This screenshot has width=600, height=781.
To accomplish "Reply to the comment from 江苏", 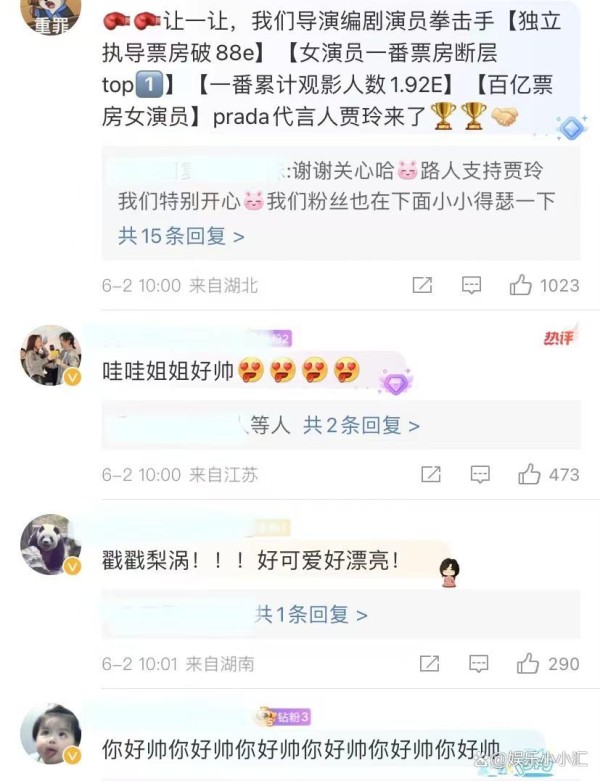I will pos(480,475).
